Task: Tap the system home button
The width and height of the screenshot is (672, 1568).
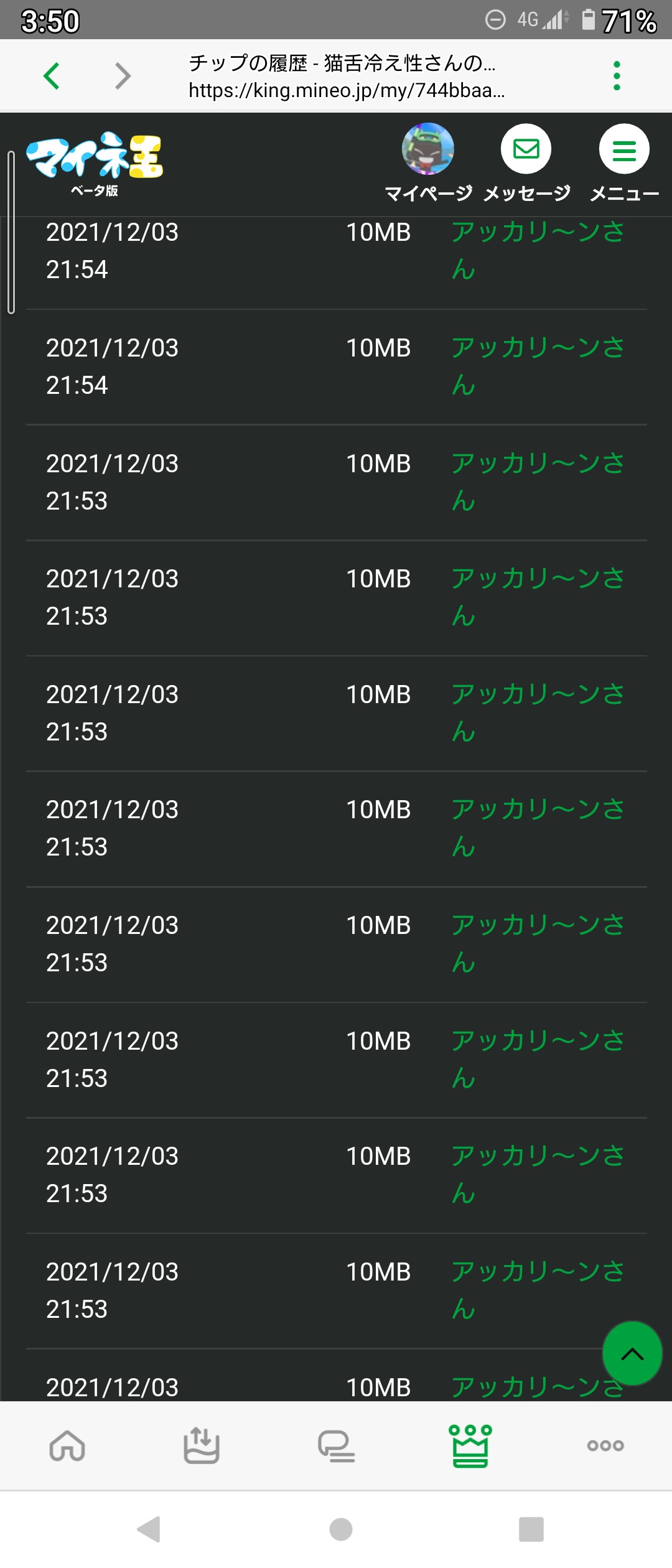Action: click(x=341, y=1529)
